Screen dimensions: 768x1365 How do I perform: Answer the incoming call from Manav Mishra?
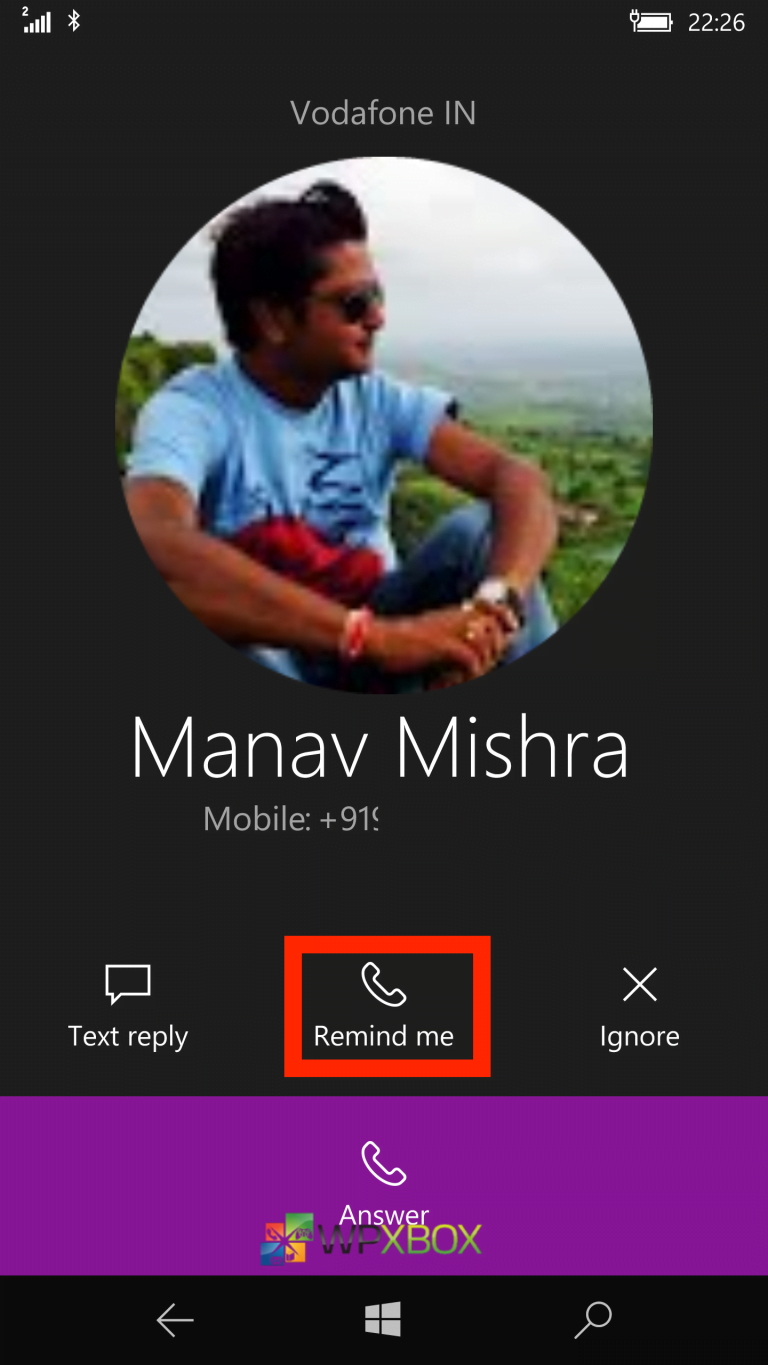pyautogui.click(x=384, y=1185)
